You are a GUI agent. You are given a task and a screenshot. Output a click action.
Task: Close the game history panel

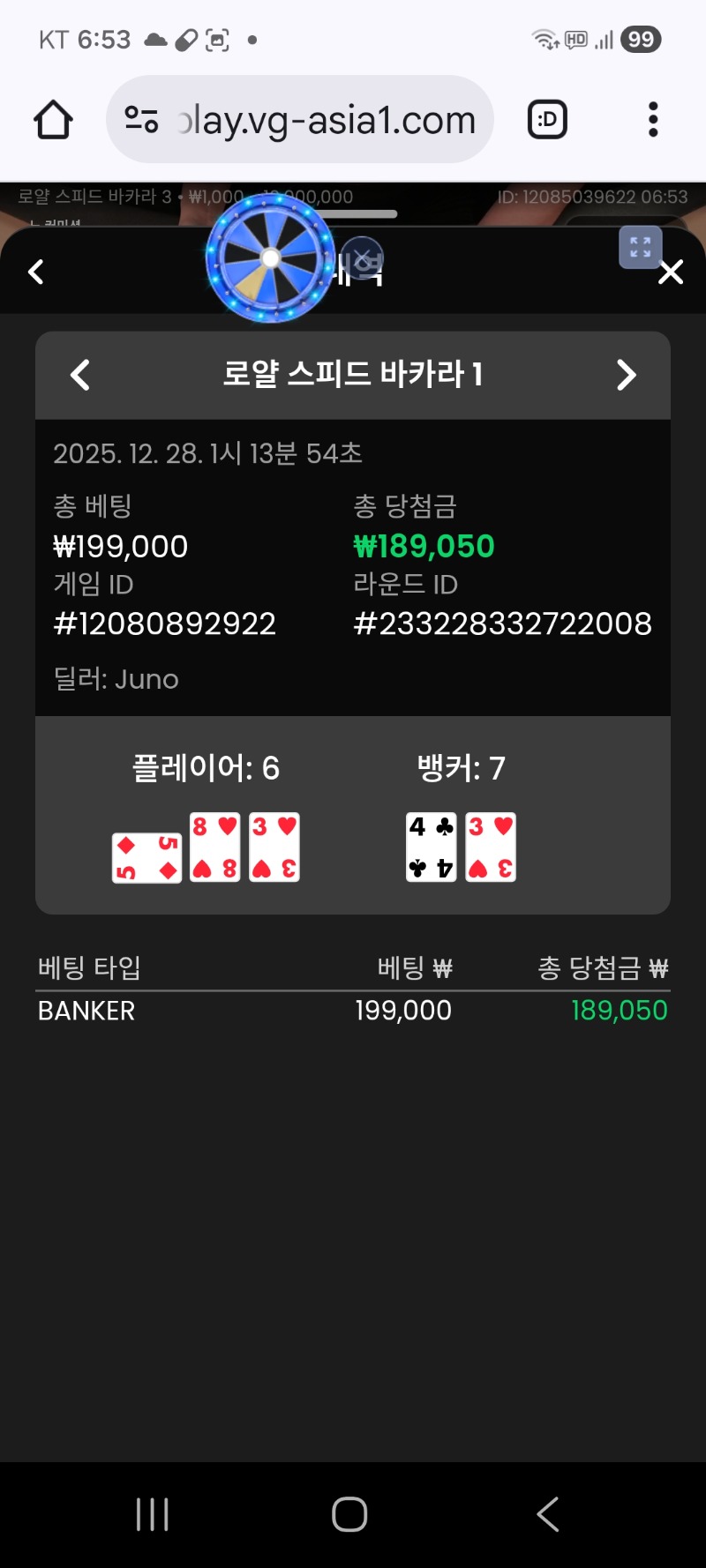[x=671, y=273]
